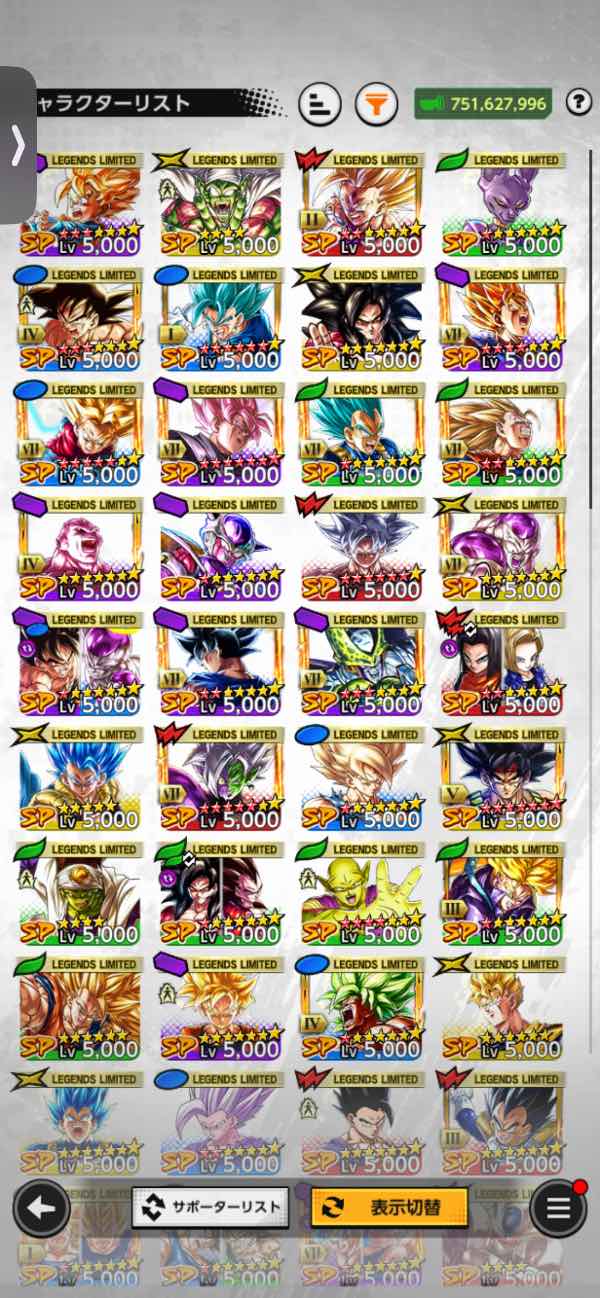The image size is (600, 1298).
Task: Choose the Perfect Cell character tile
Action: [362, 665]
